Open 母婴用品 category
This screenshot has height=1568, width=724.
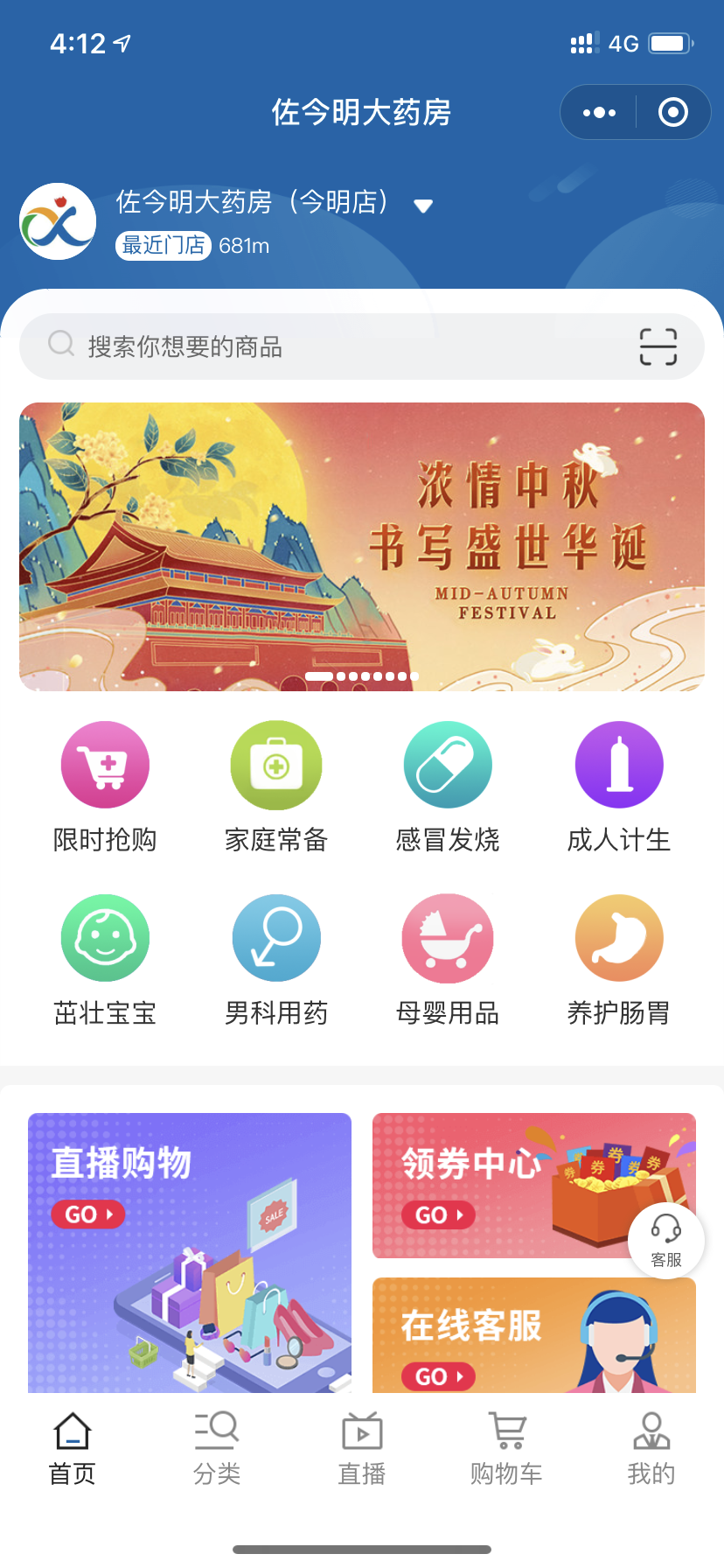pos(448,958)
